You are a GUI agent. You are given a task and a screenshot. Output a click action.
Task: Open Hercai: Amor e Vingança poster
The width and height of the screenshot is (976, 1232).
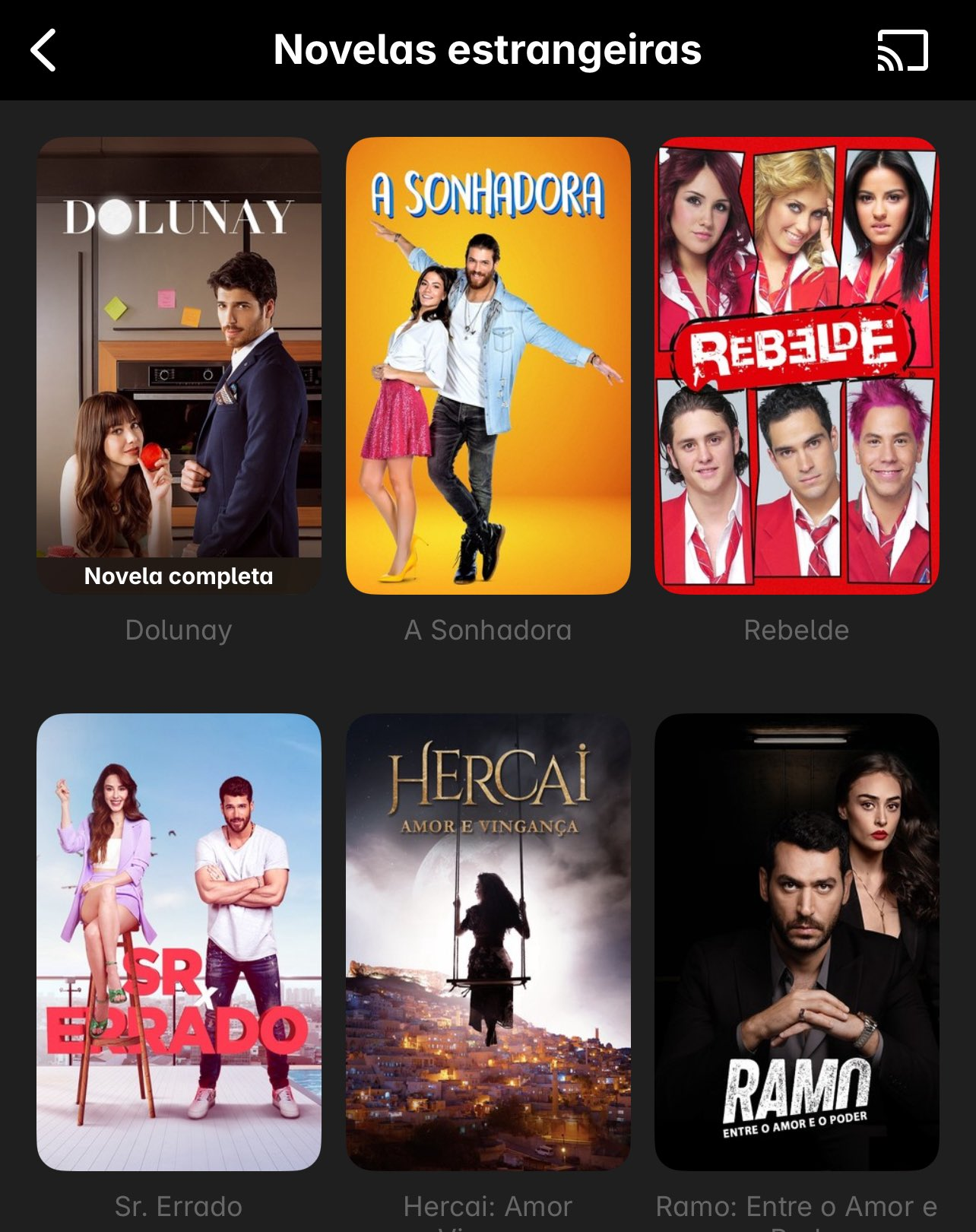[x=488, y=941]
